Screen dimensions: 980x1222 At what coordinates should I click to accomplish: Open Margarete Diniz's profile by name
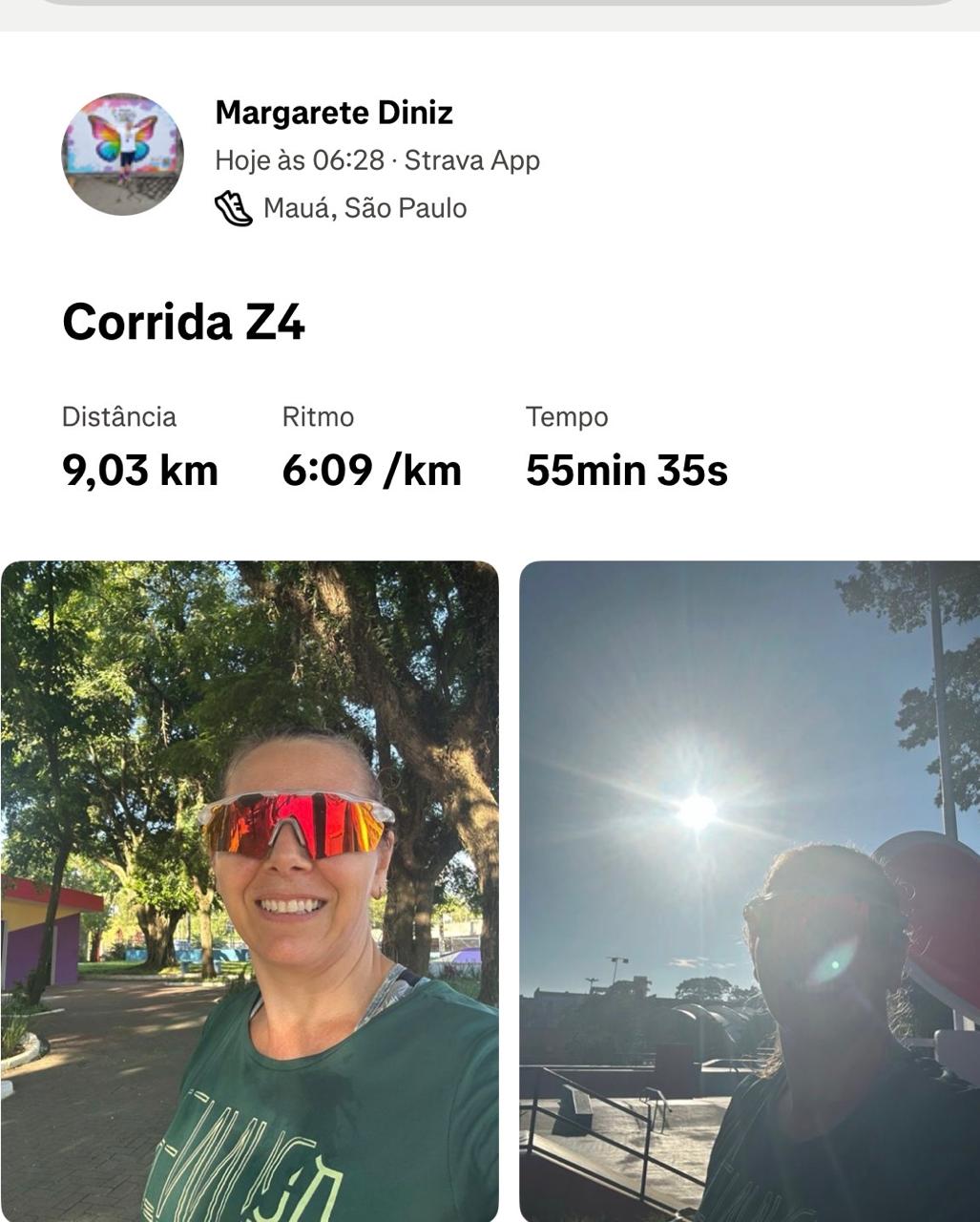click(334, 113)
